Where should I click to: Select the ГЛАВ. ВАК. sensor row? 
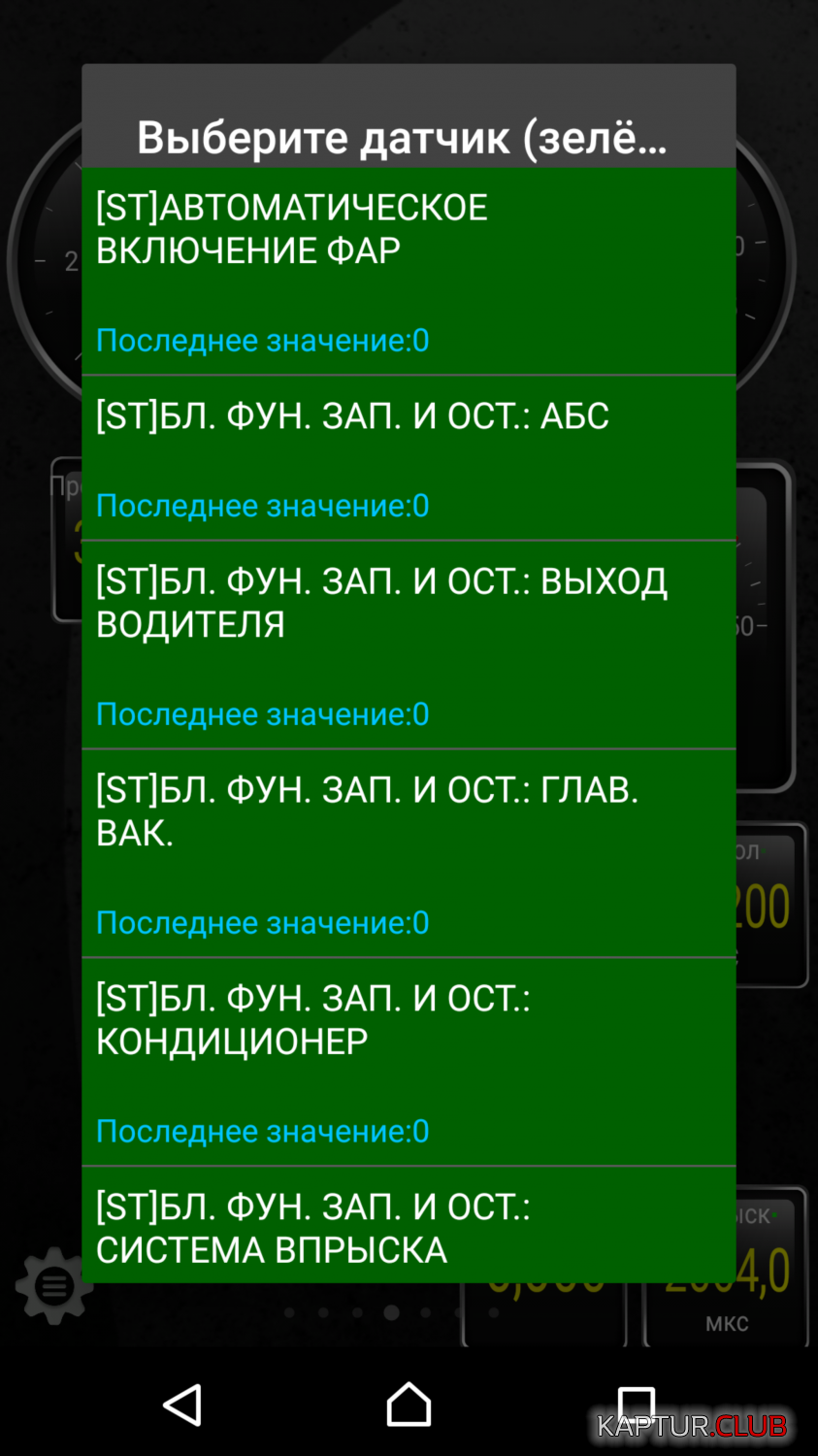coord(409,853)
